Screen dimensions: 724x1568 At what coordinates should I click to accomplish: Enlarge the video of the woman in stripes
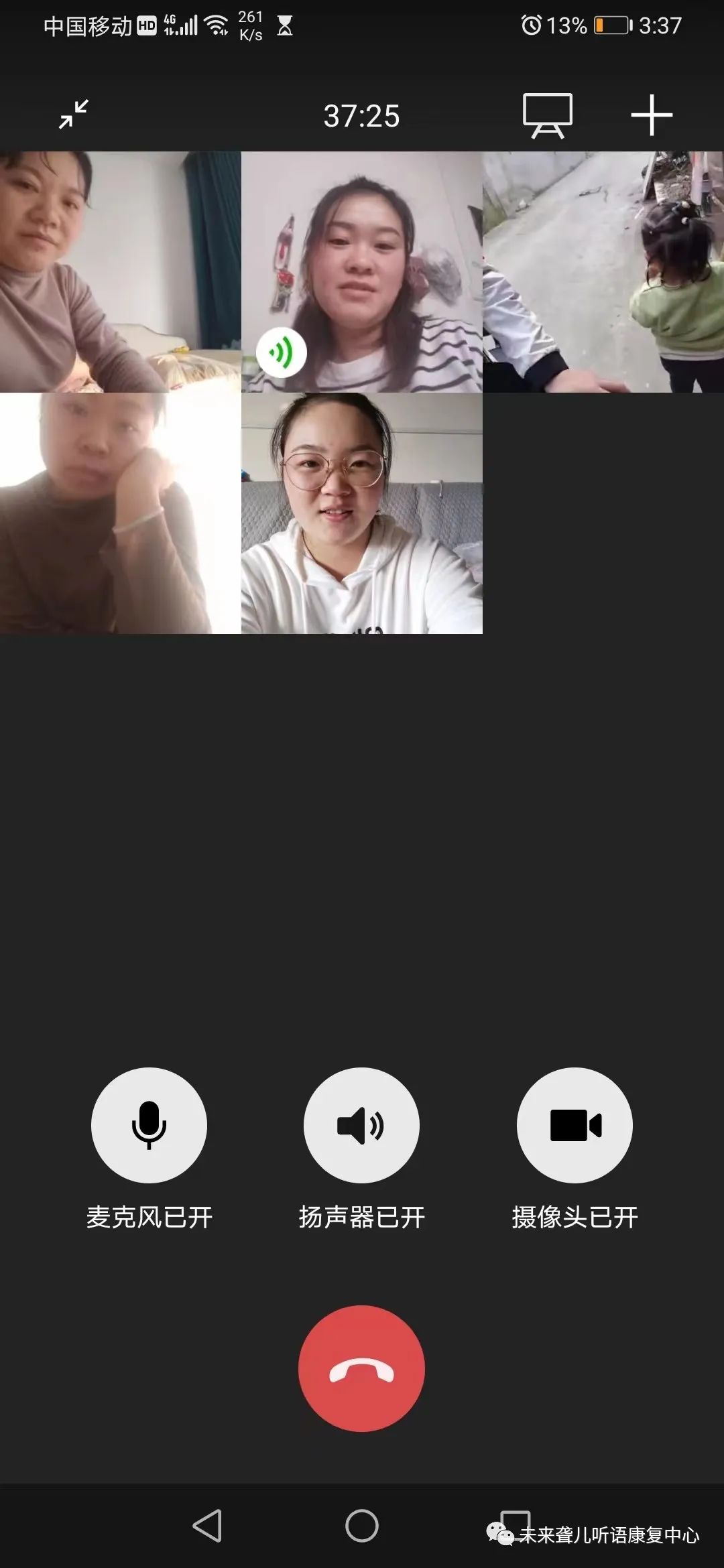tap(361, 272)
